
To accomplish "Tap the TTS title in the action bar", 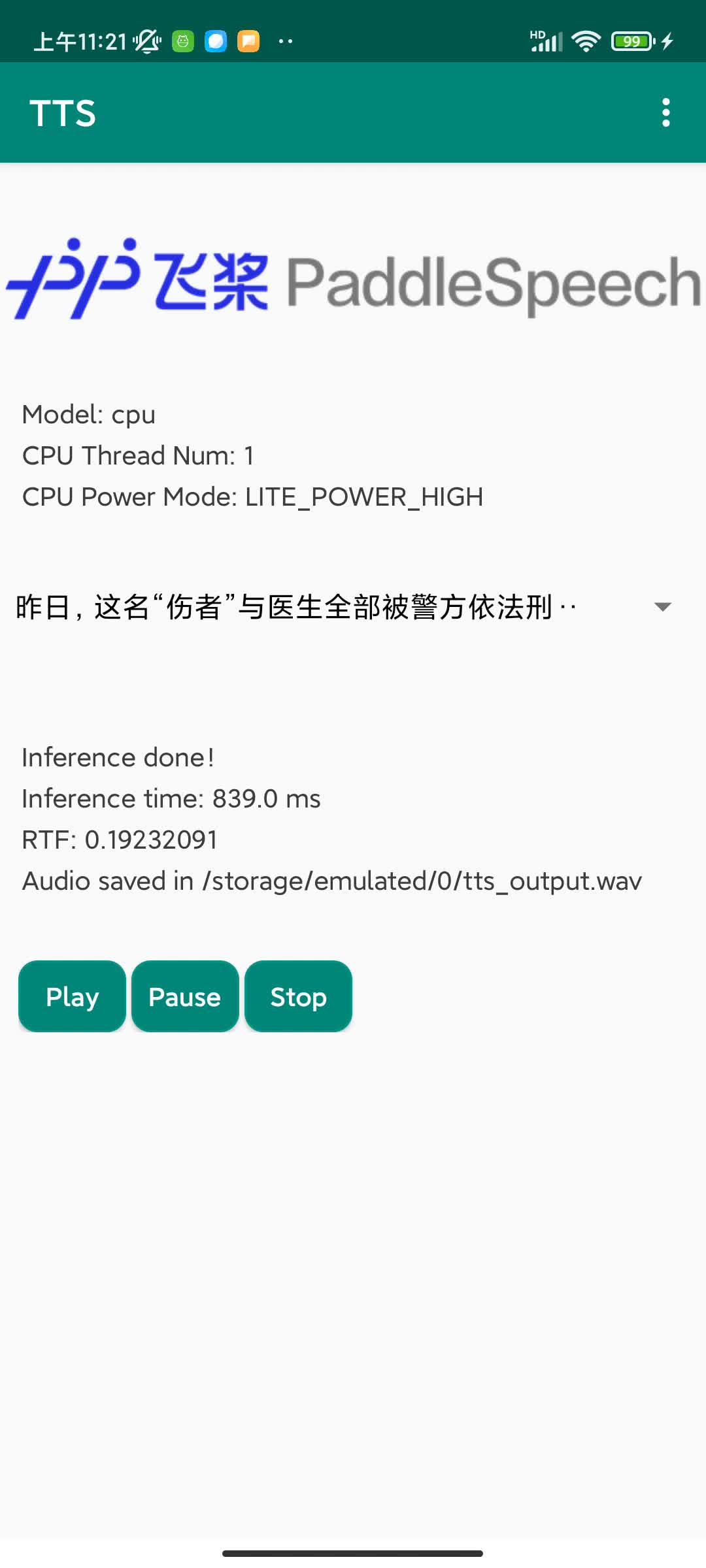I will coord(63,112).
